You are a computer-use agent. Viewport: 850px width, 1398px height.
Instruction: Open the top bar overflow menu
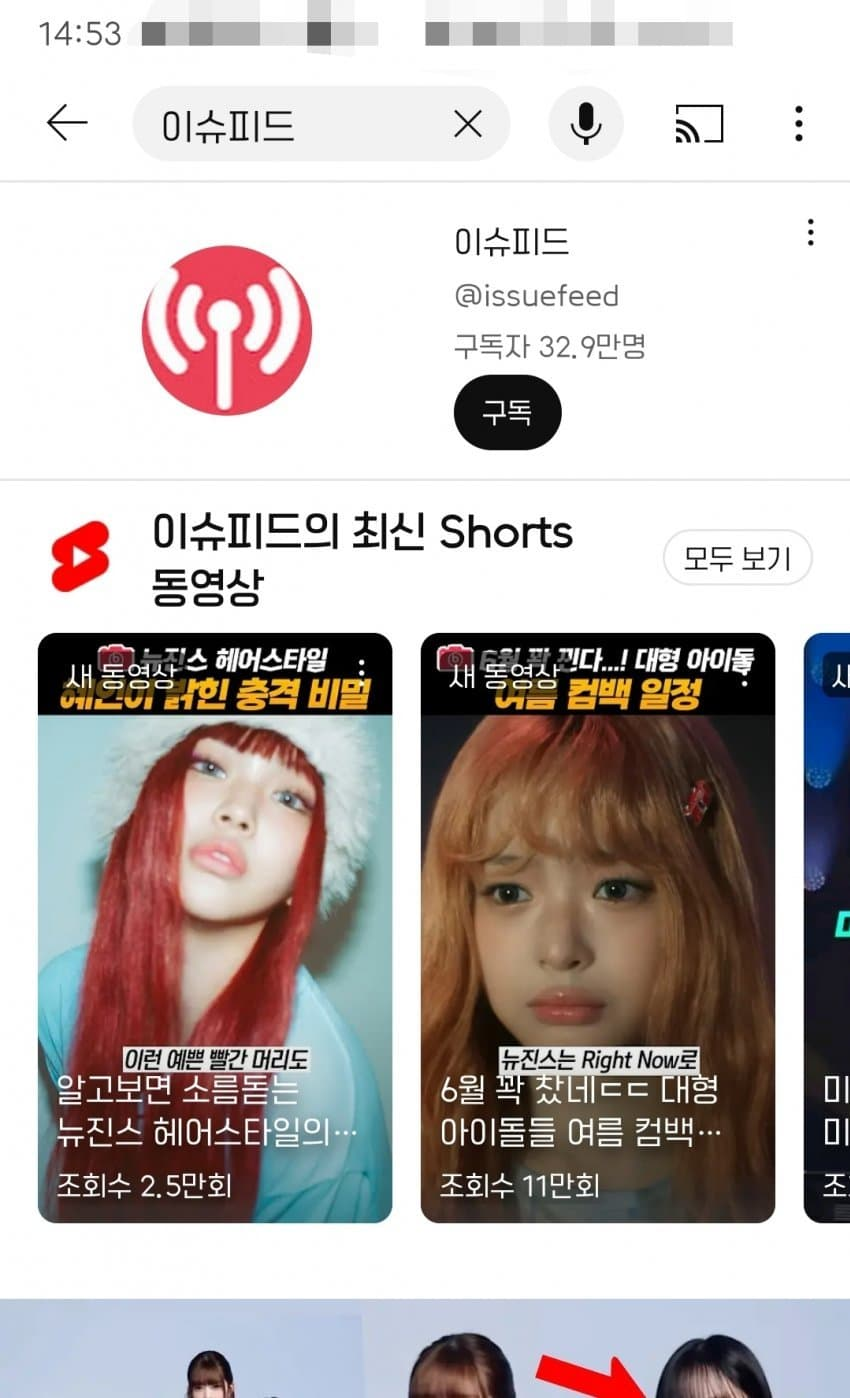coord(798,124)
